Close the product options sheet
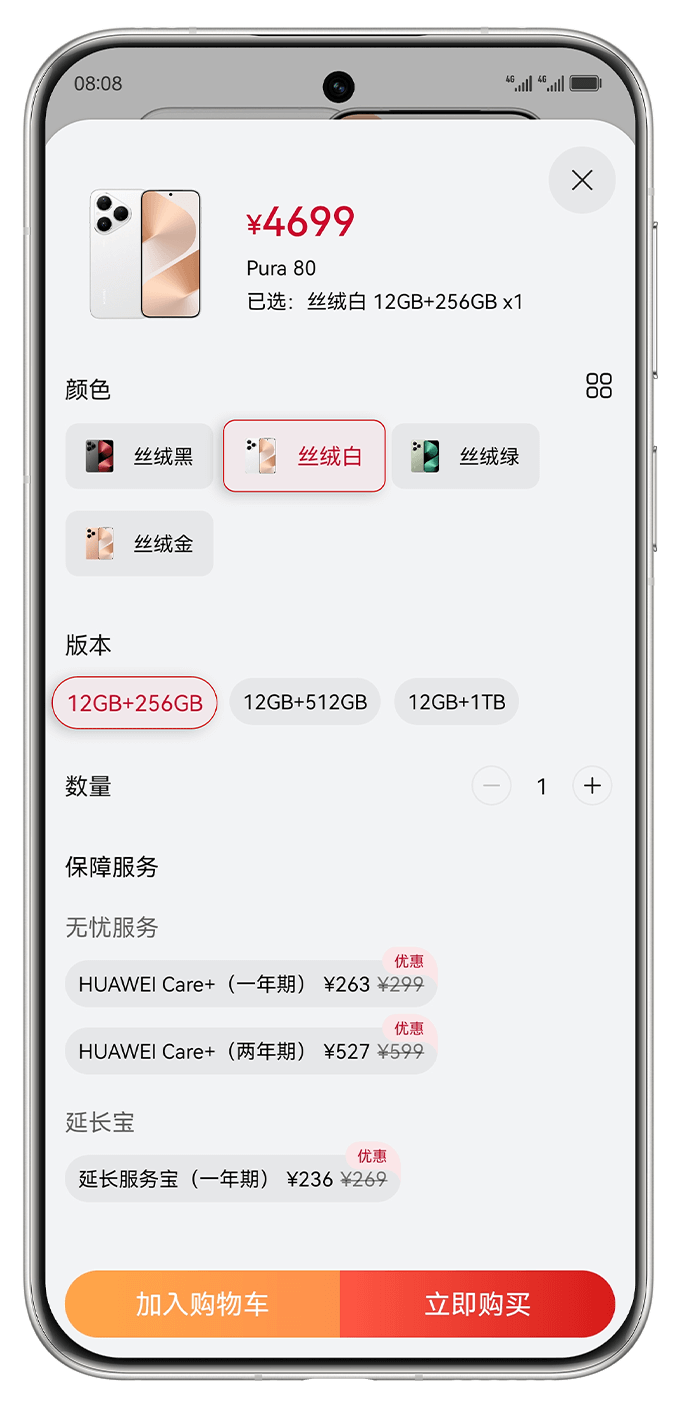680x1407 pixels. [582, 180]
